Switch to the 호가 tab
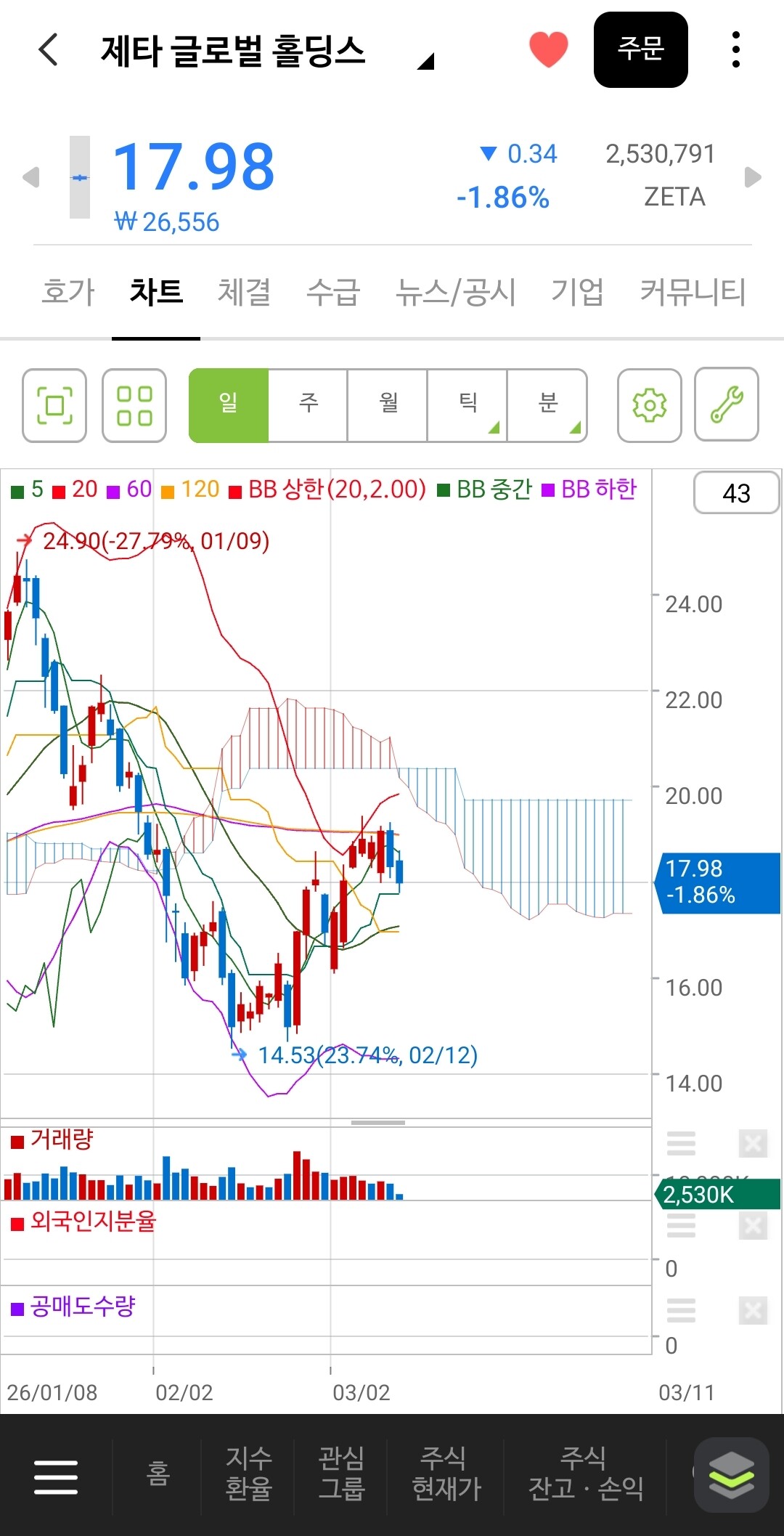Image resolution: width=784 pixels, height=1536 pixels. [68, 292]
